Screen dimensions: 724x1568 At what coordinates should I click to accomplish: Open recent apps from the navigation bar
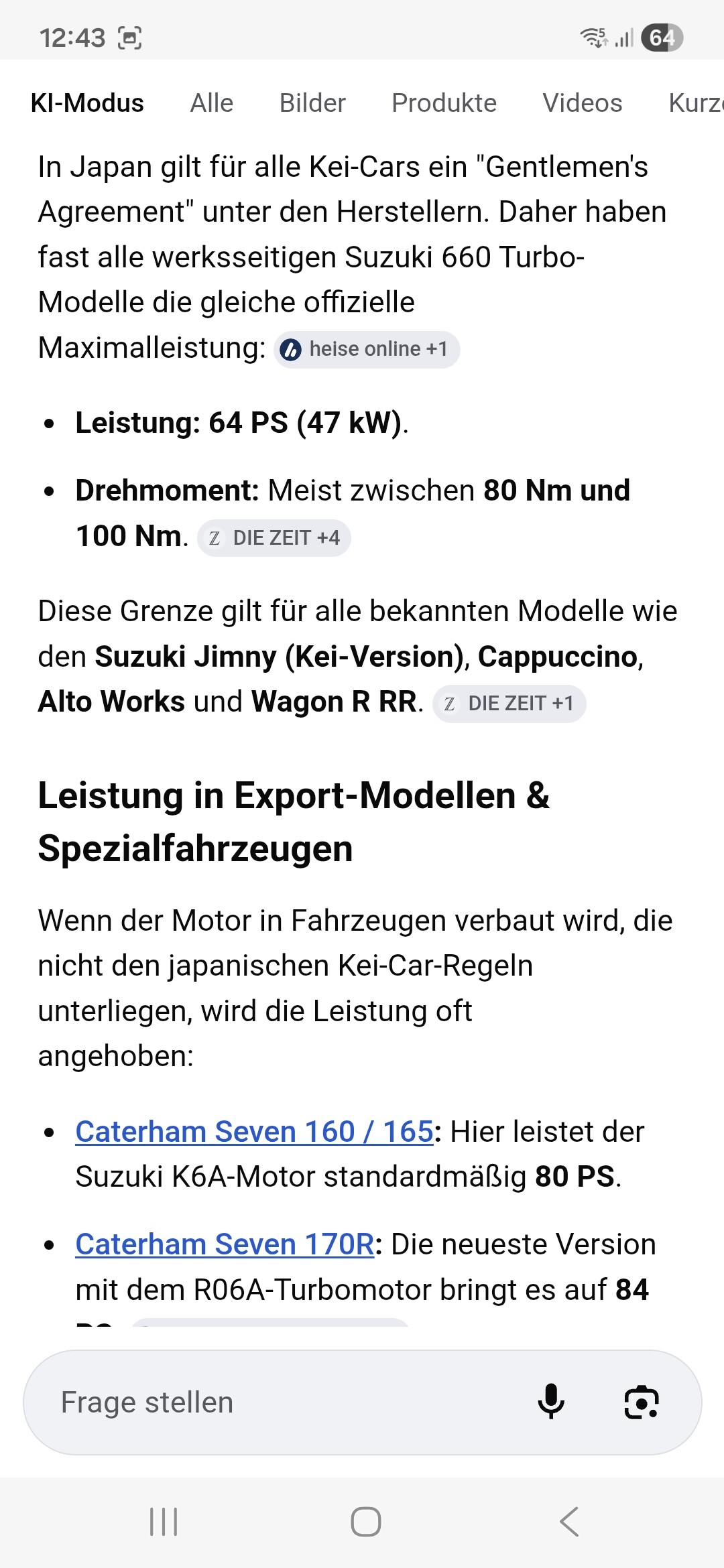click(x=164, y=1522)
